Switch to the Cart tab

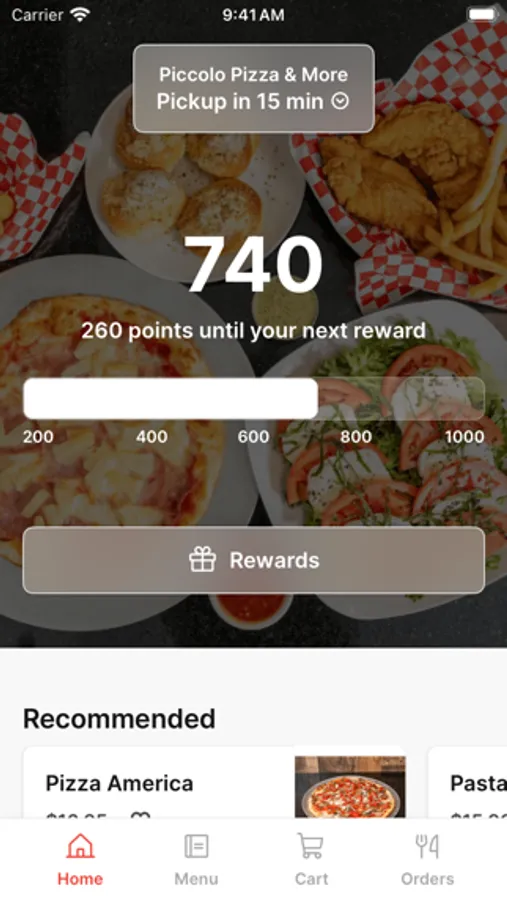tap(311, 860)
